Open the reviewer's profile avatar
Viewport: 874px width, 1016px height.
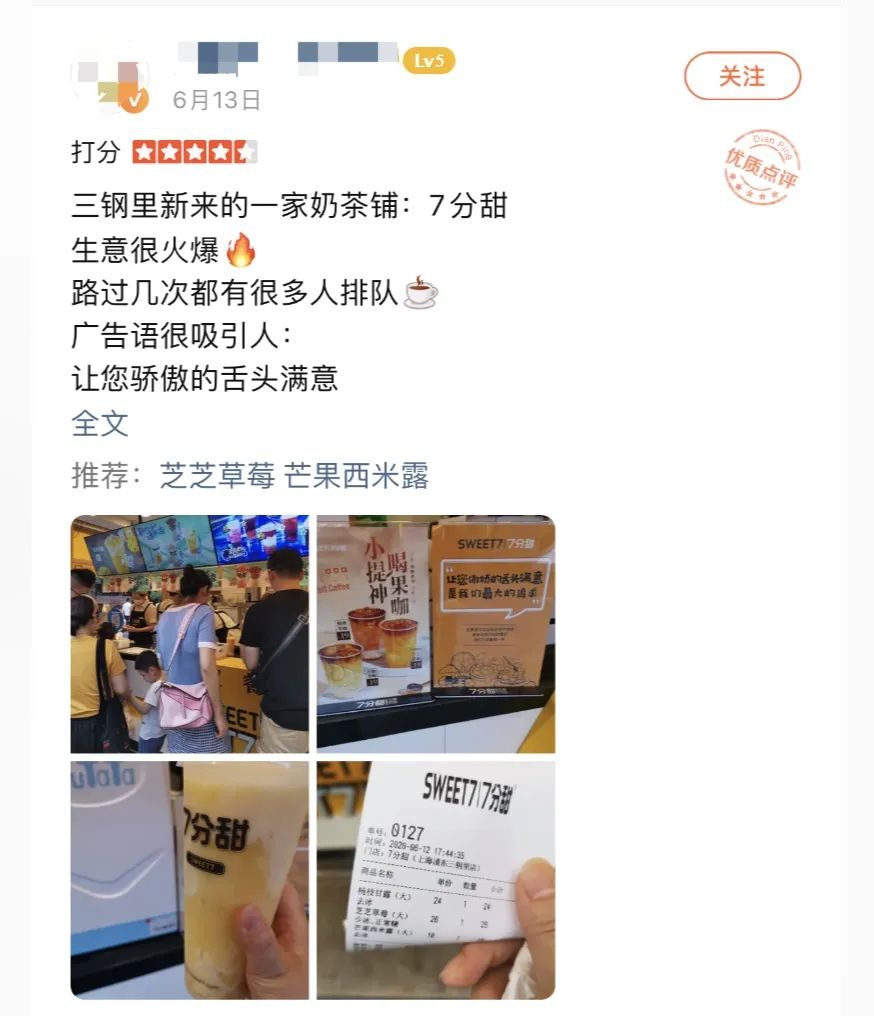(110, 79)
